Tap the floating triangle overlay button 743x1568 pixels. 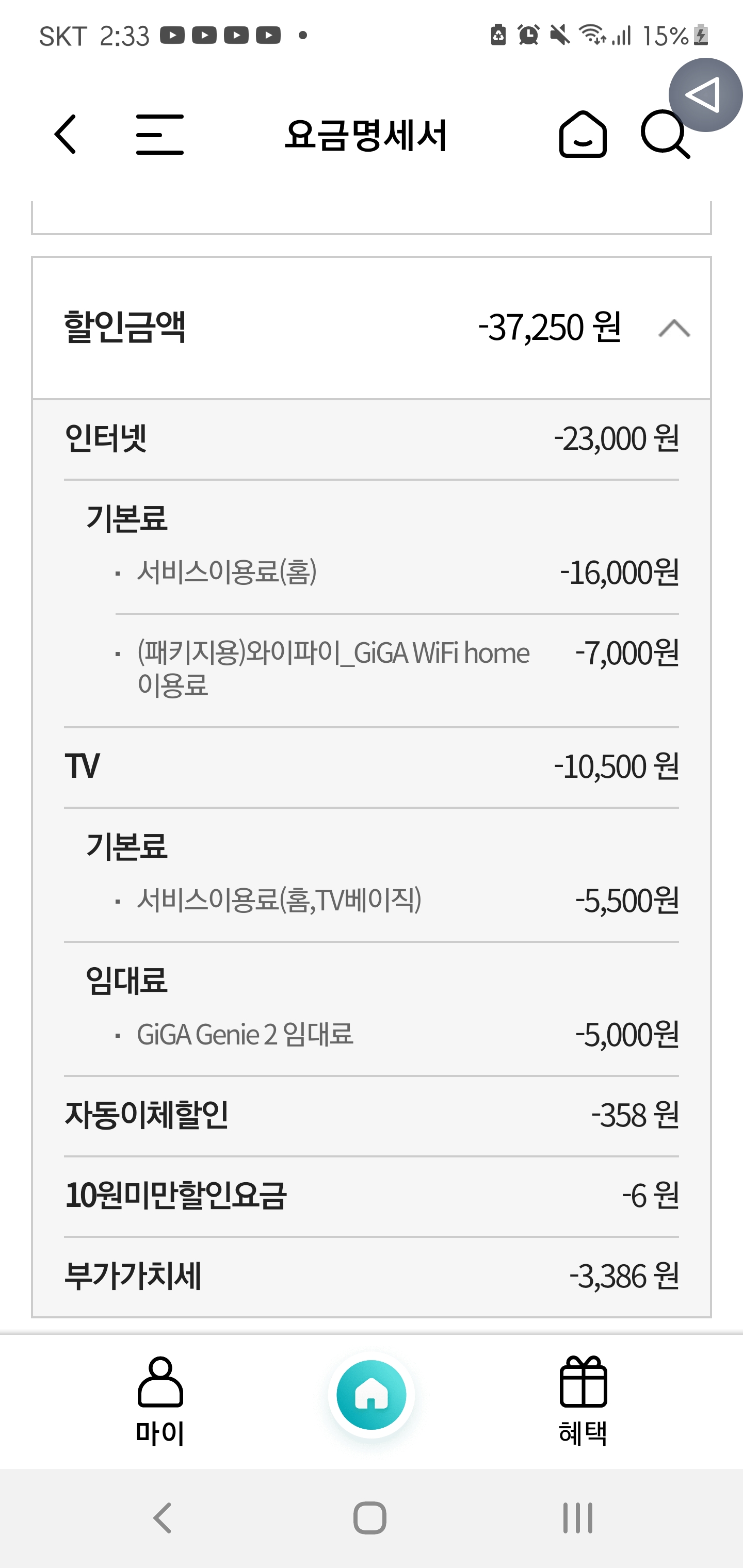(x=705, y=95)
